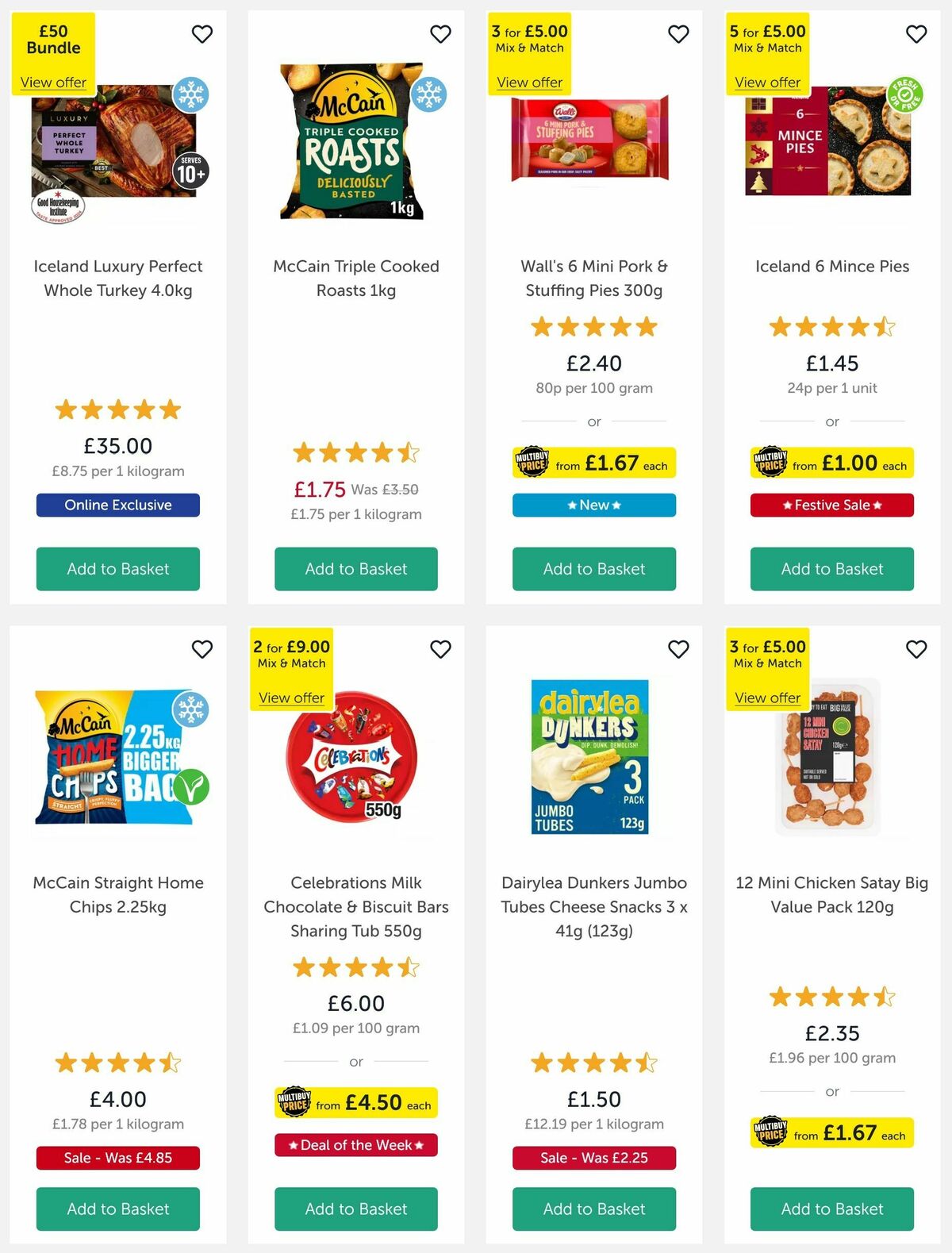The height and width of the screenshot is (1253, 952).
Task: Add Dairylea Dunkers Jumbo Tubes to basket
Action: click(x=593, y=1209)
